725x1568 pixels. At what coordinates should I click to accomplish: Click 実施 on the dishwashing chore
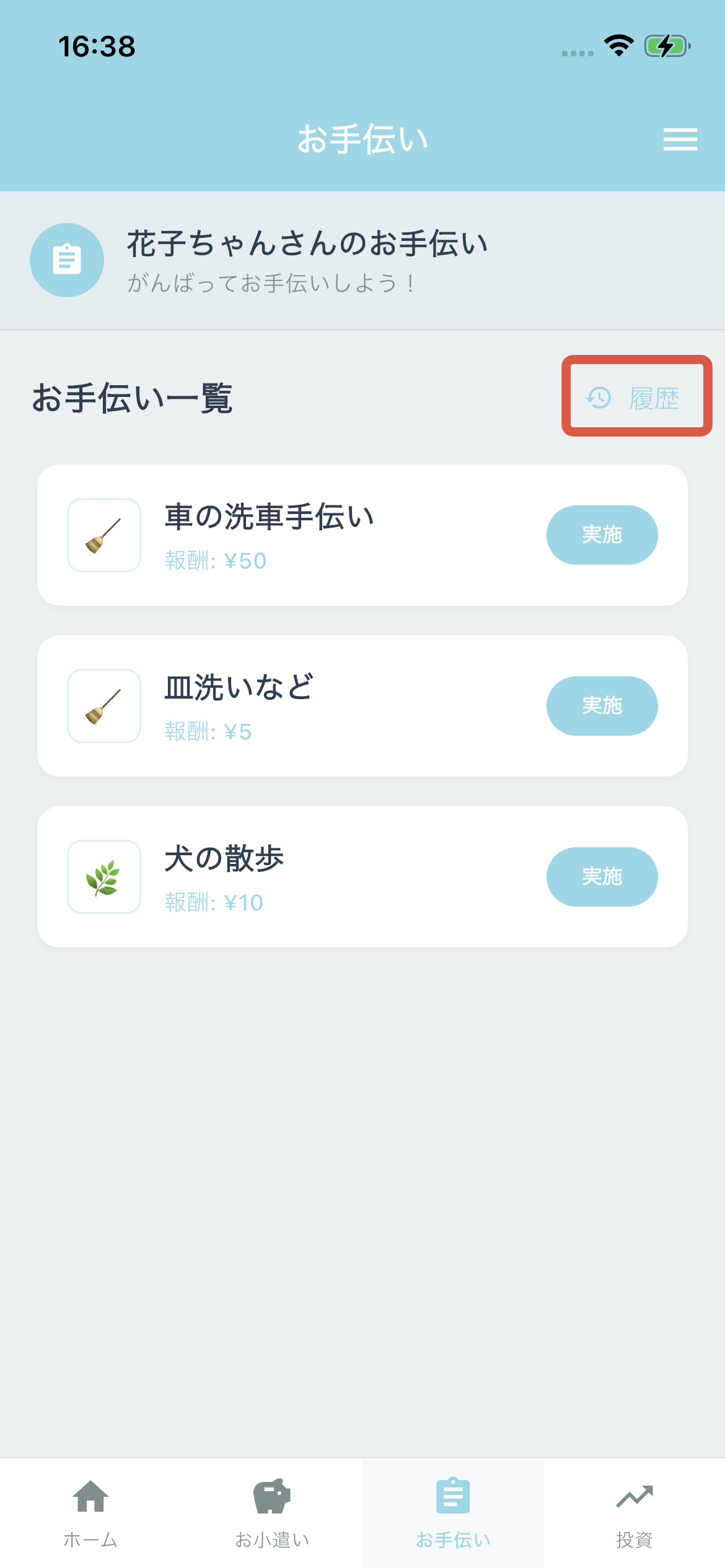point(602,705)
